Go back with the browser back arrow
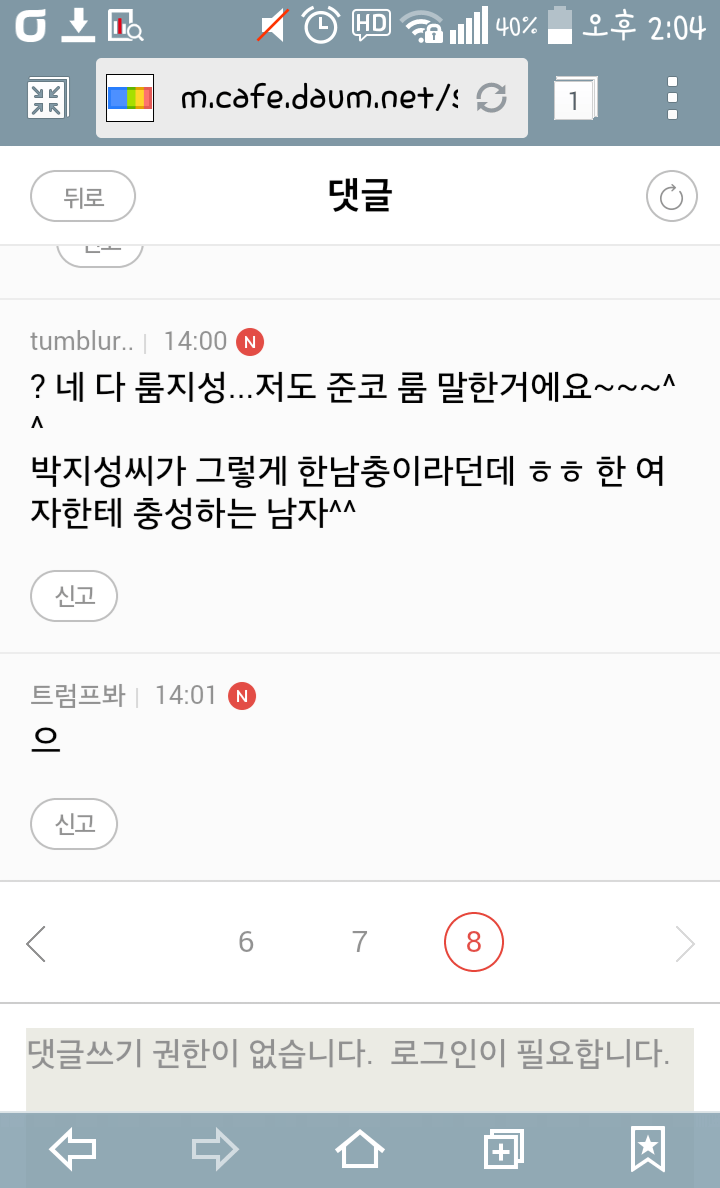Viewport: 720px width, 1188px height. click(x=72, y=1150)
